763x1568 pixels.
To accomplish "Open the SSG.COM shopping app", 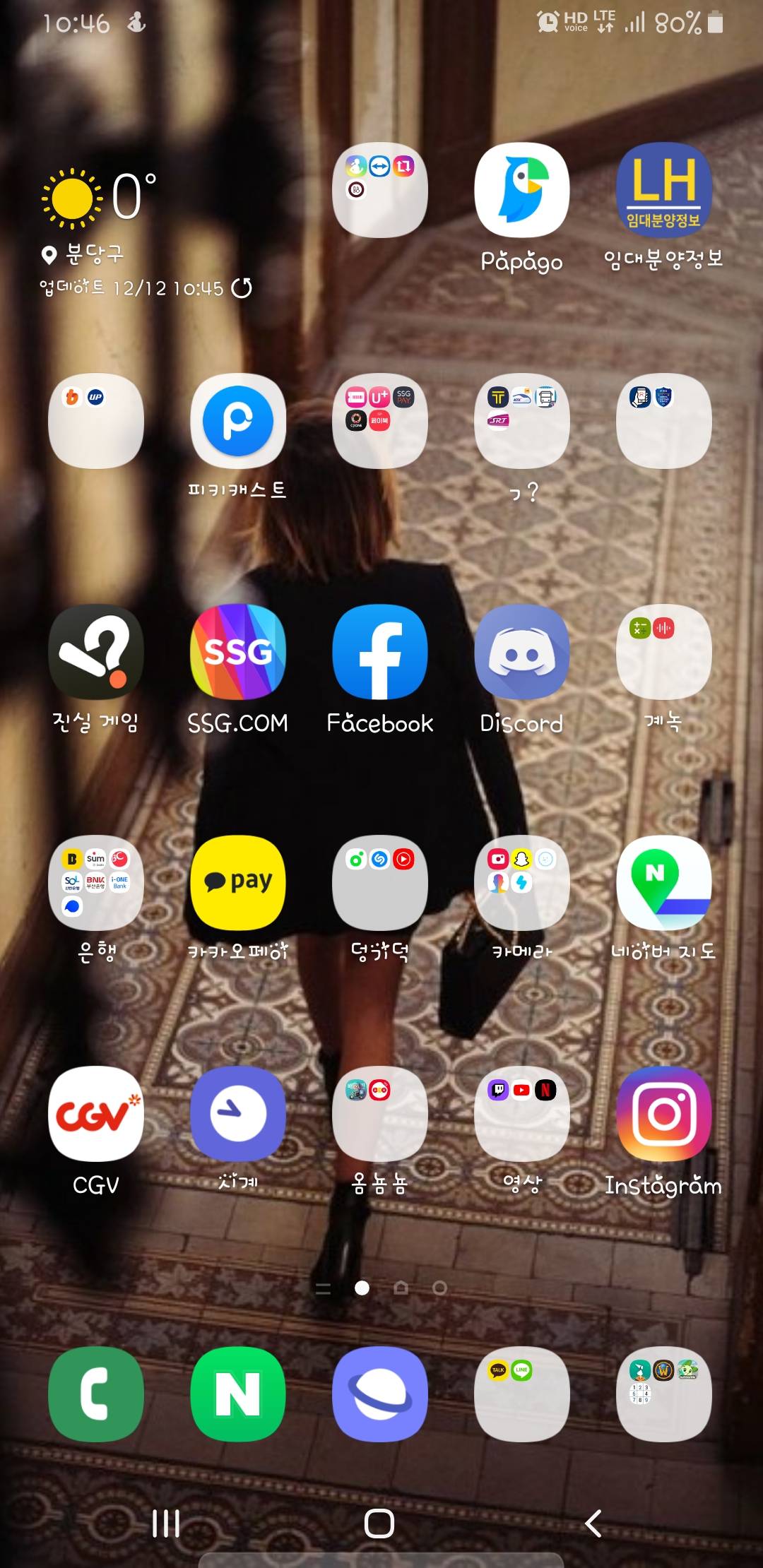I will pyautogui.click(x=238, y=652).
